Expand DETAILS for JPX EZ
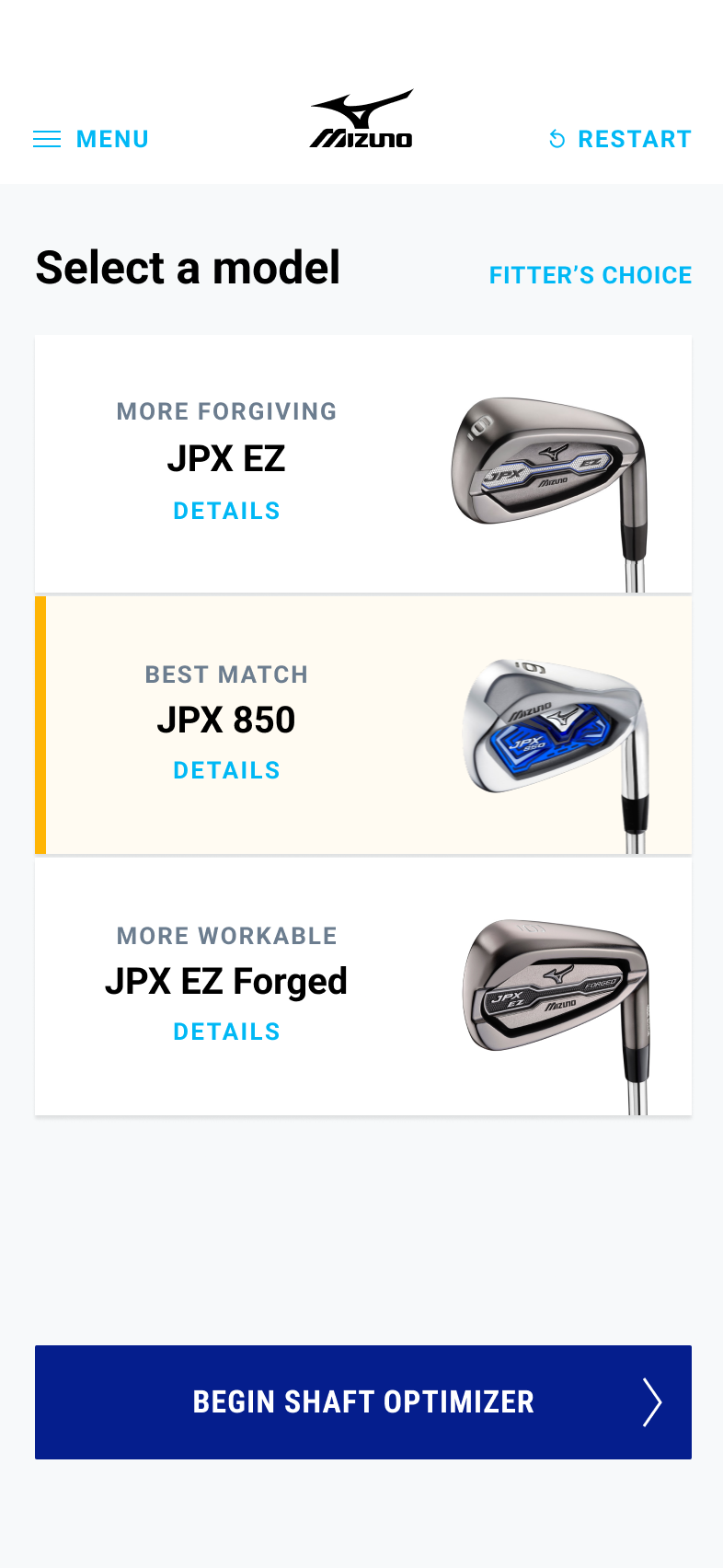The width and height of the screenshot is (723, 1568). click(x=226, y=511)
